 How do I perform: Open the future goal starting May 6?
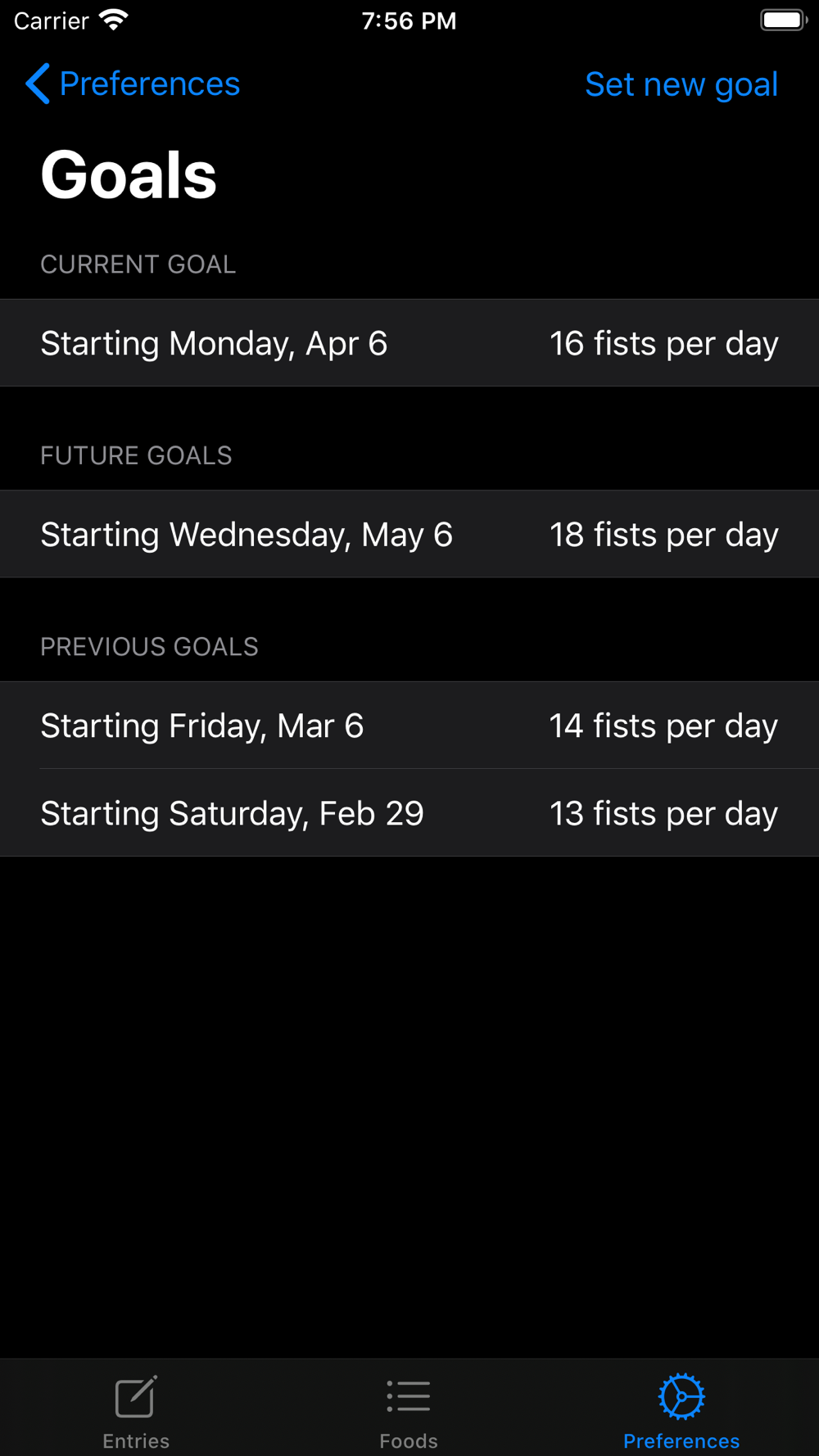(x=409, y=534)
